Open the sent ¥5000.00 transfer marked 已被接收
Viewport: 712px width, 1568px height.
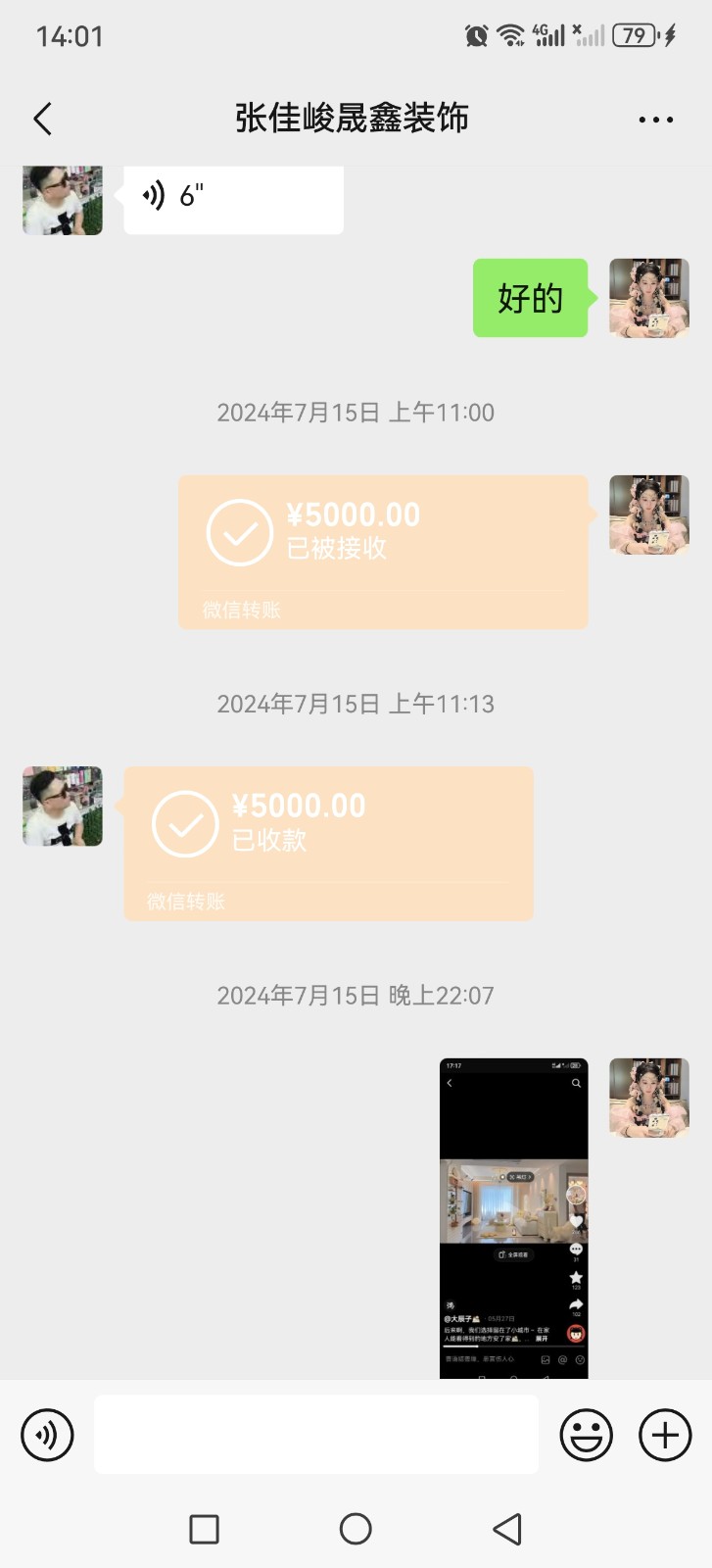pyautogui.click(x=383, y=551)
